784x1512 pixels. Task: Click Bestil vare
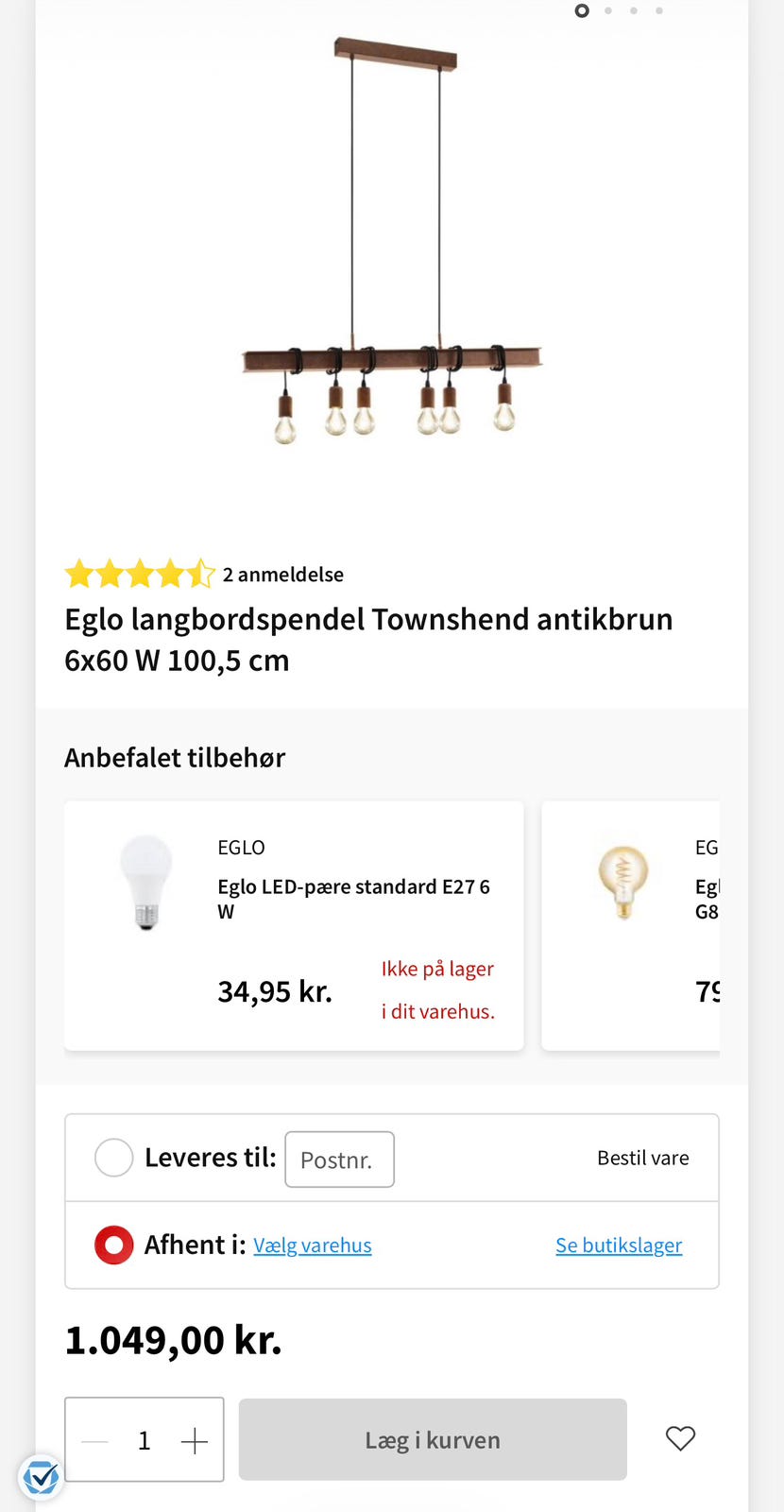point(643,1157)
